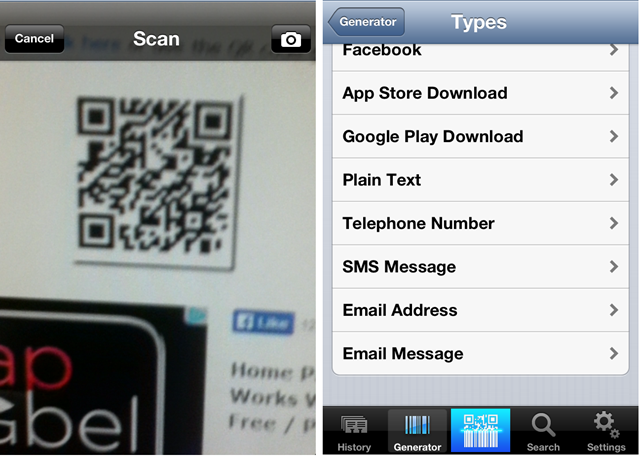Screen dimensions: 640x456
Task: Open the Plain Text option
Action: click(480, 180)
